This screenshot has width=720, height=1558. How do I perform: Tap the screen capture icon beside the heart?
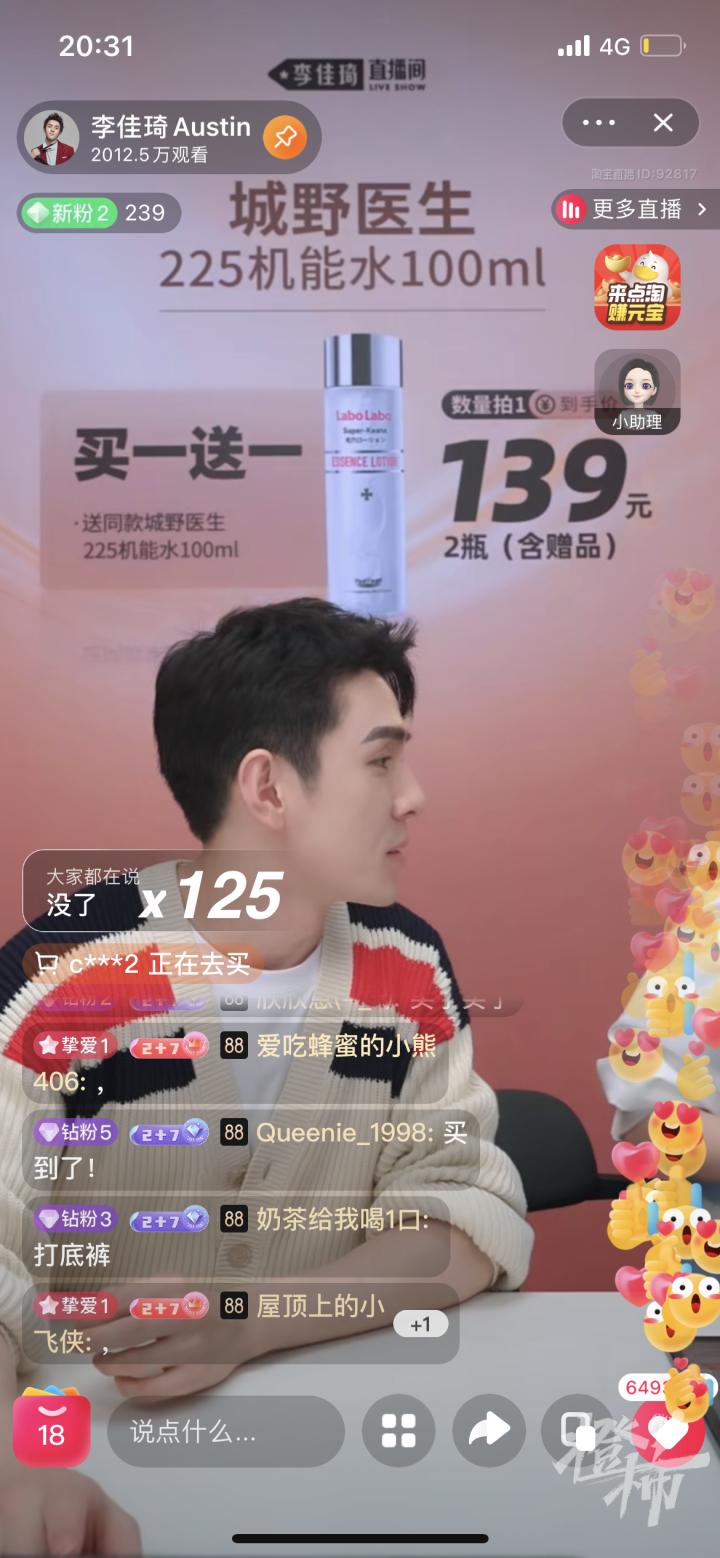coord(576,1431)
